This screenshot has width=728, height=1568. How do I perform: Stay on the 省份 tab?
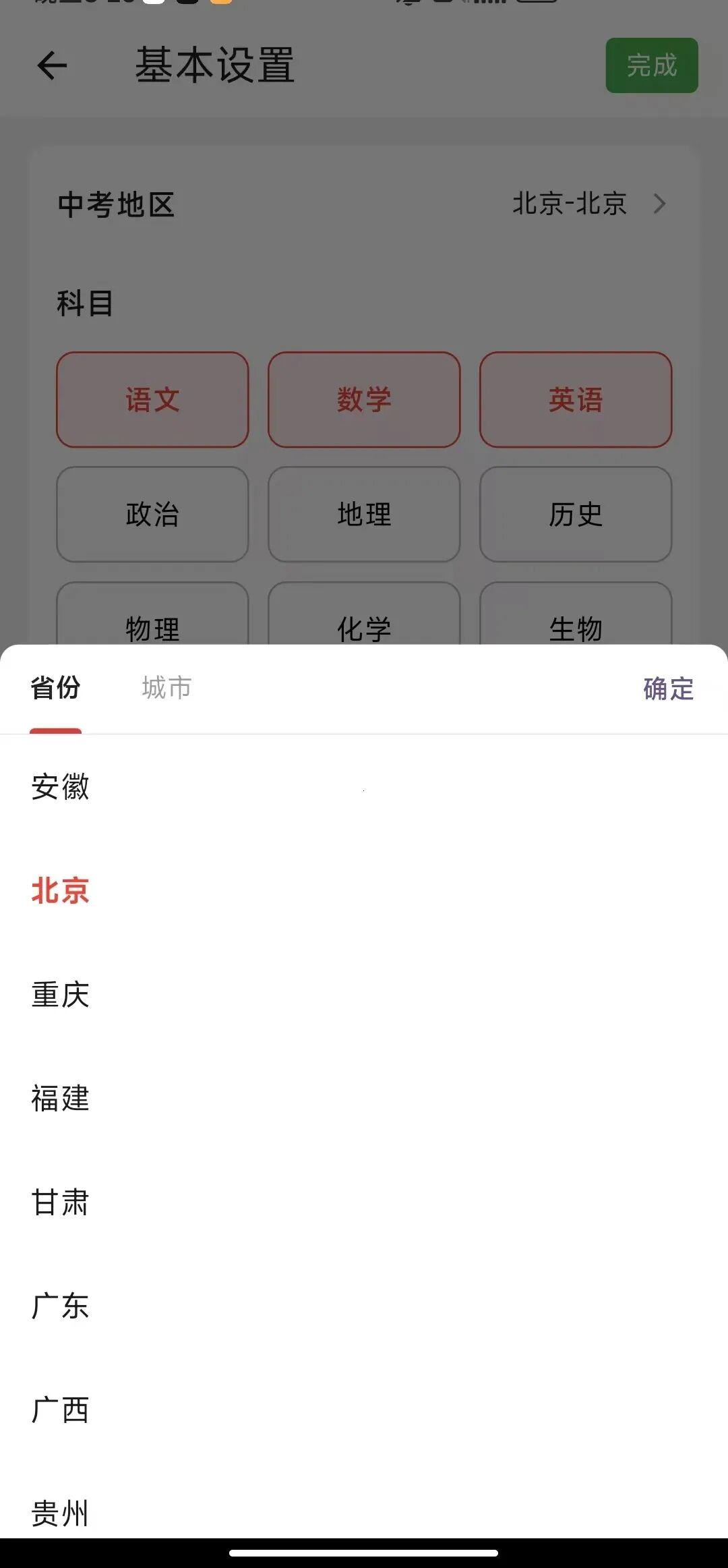tap(57, 689)
